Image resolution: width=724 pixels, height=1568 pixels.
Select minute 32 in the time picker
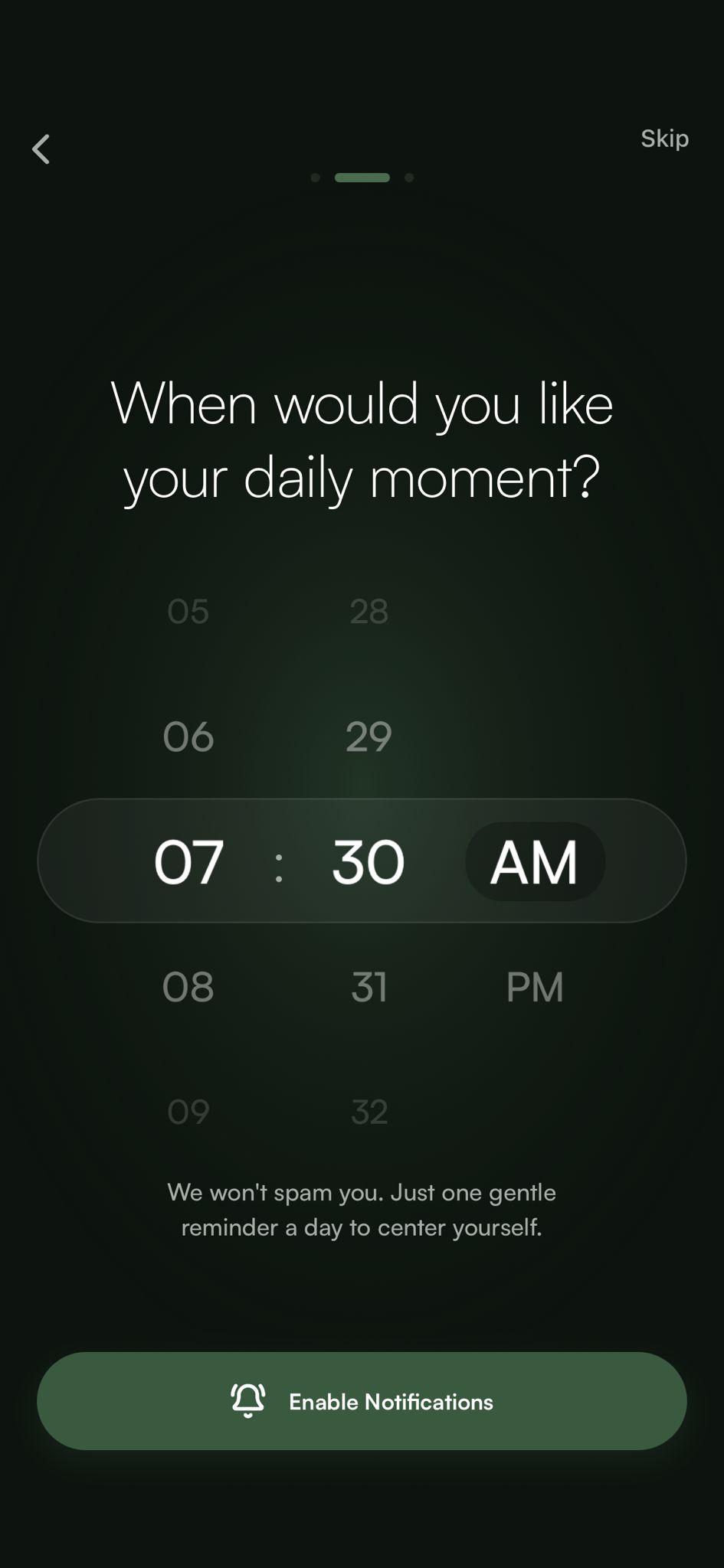pos(369,1112)
